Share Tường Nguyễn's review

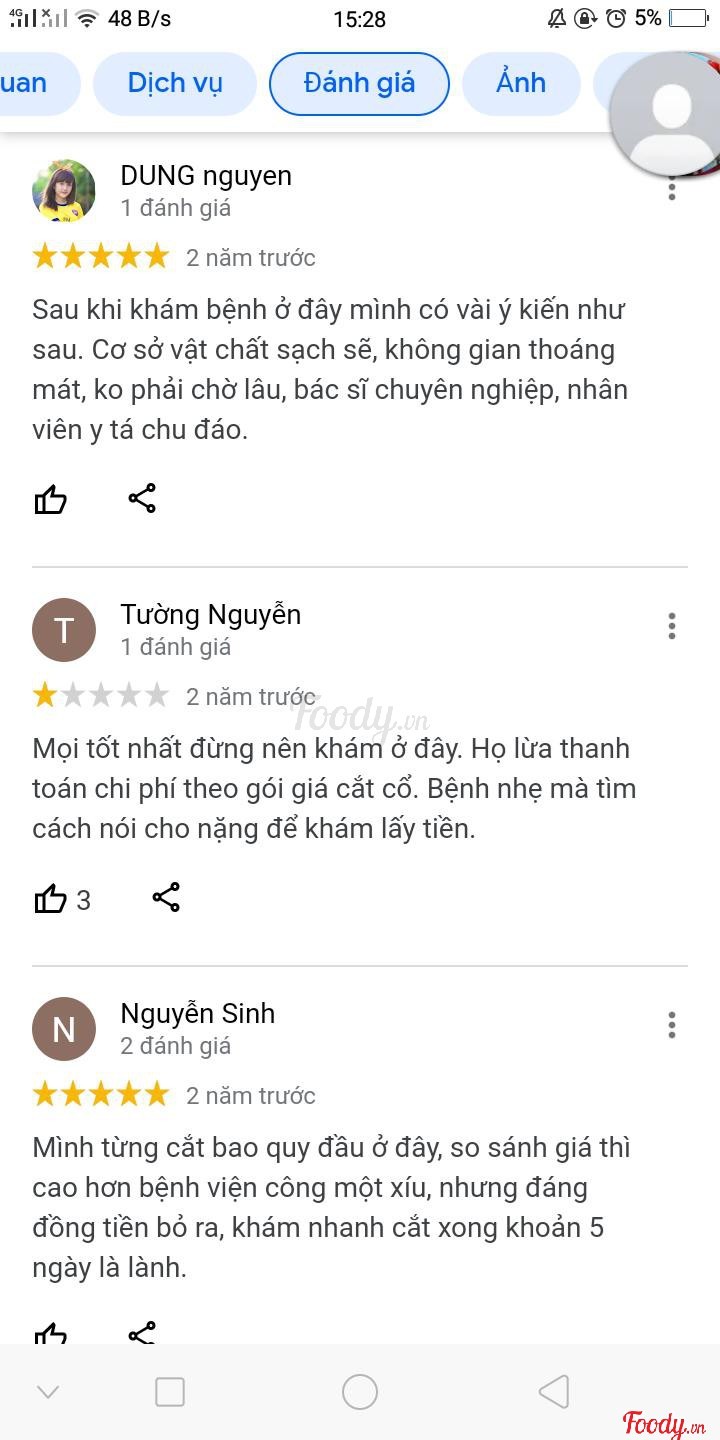point(166,897)
